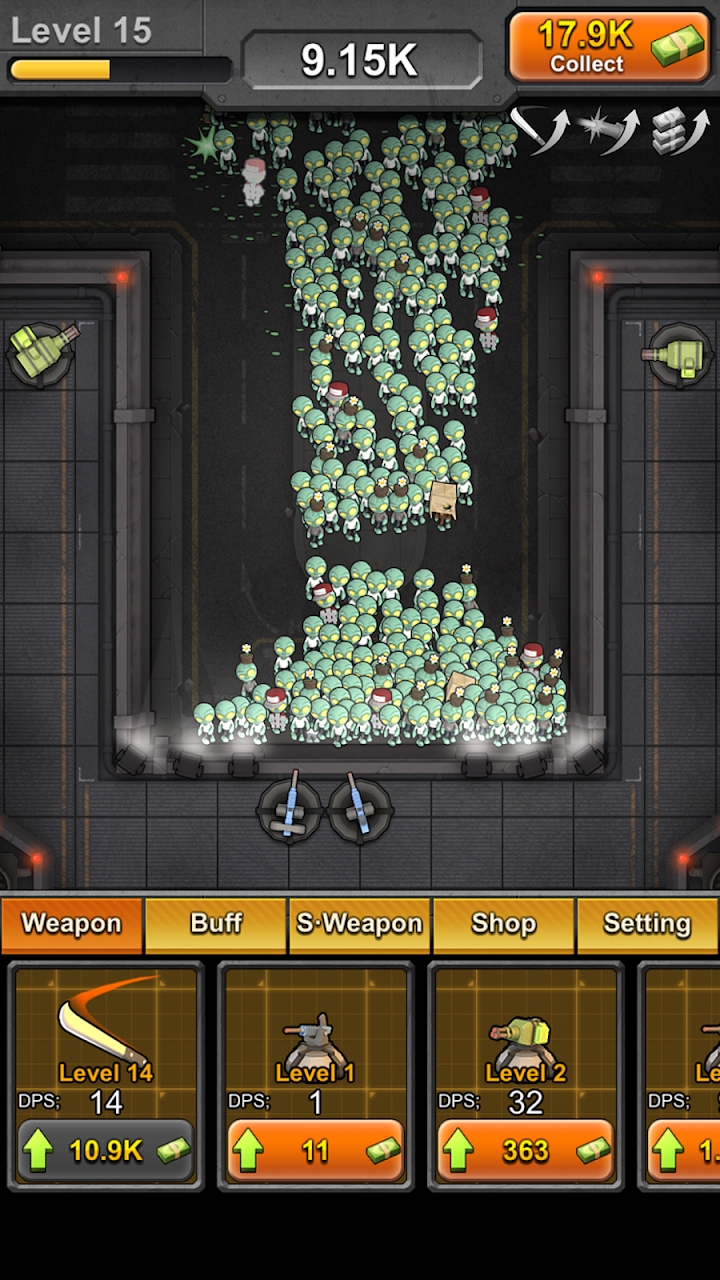
Task: Open the Buff tab
Action: pos(216,924)
